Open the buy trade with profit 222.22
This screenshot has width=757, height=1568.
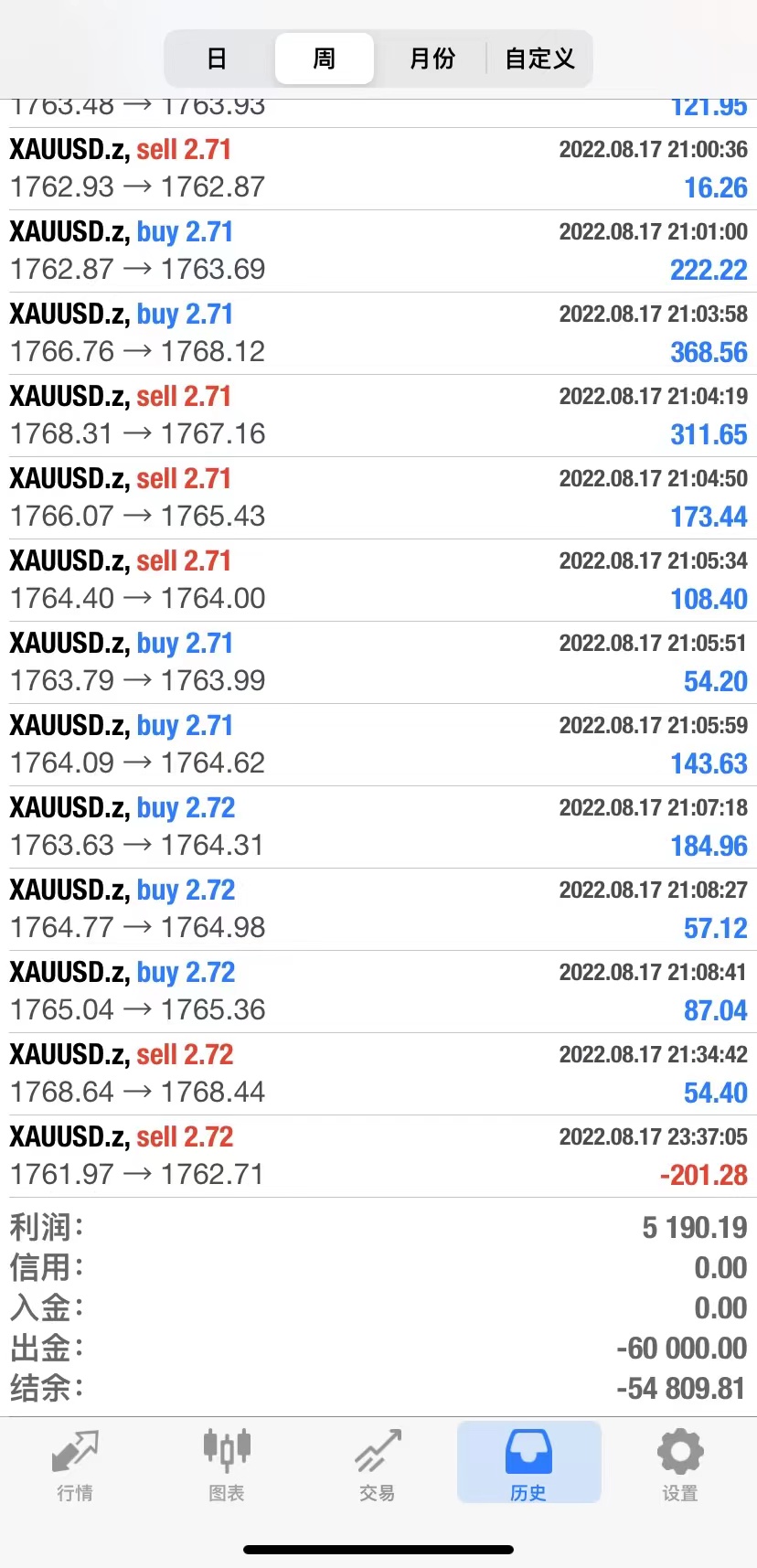click(x=378, y=251)
